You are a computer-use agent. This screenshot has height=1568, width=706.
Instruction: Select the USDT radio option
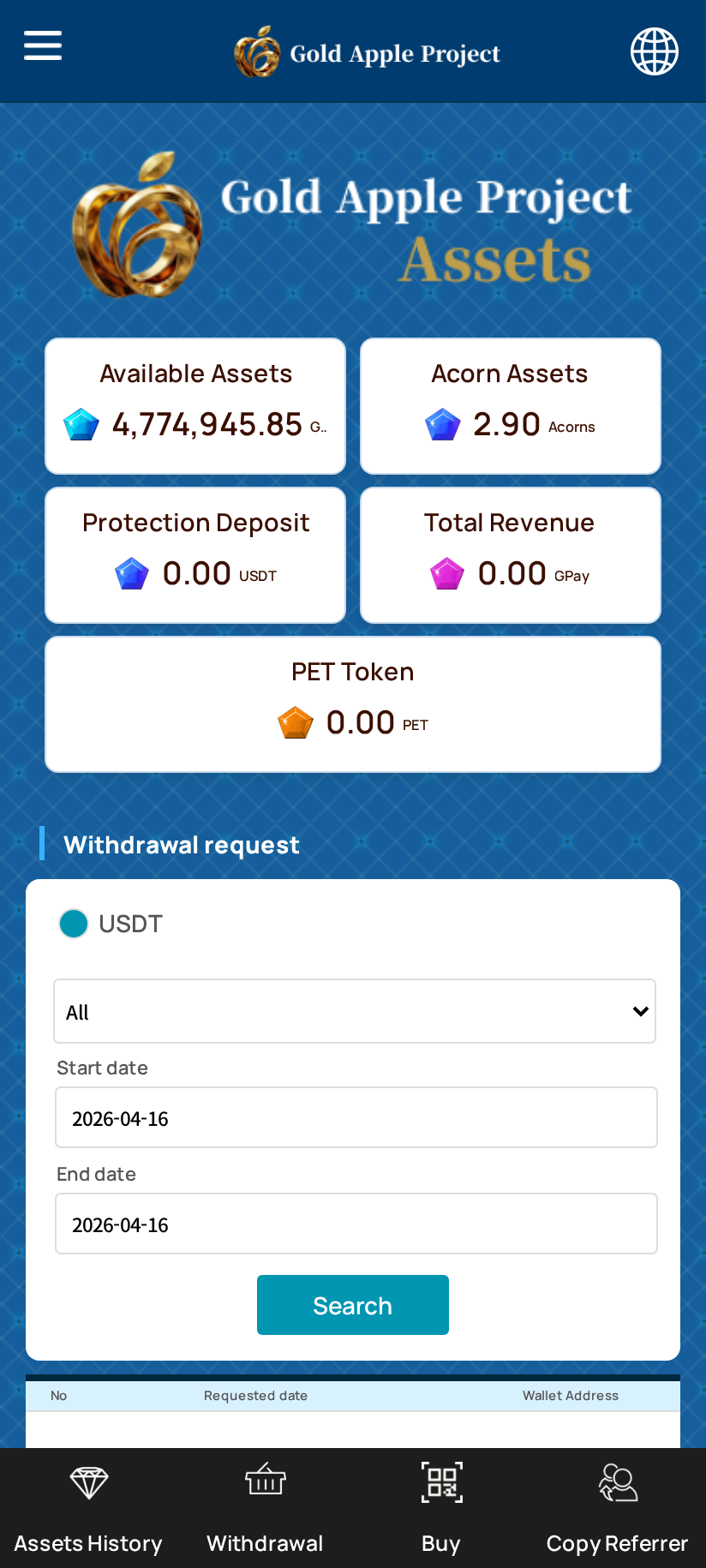[75, 924]
